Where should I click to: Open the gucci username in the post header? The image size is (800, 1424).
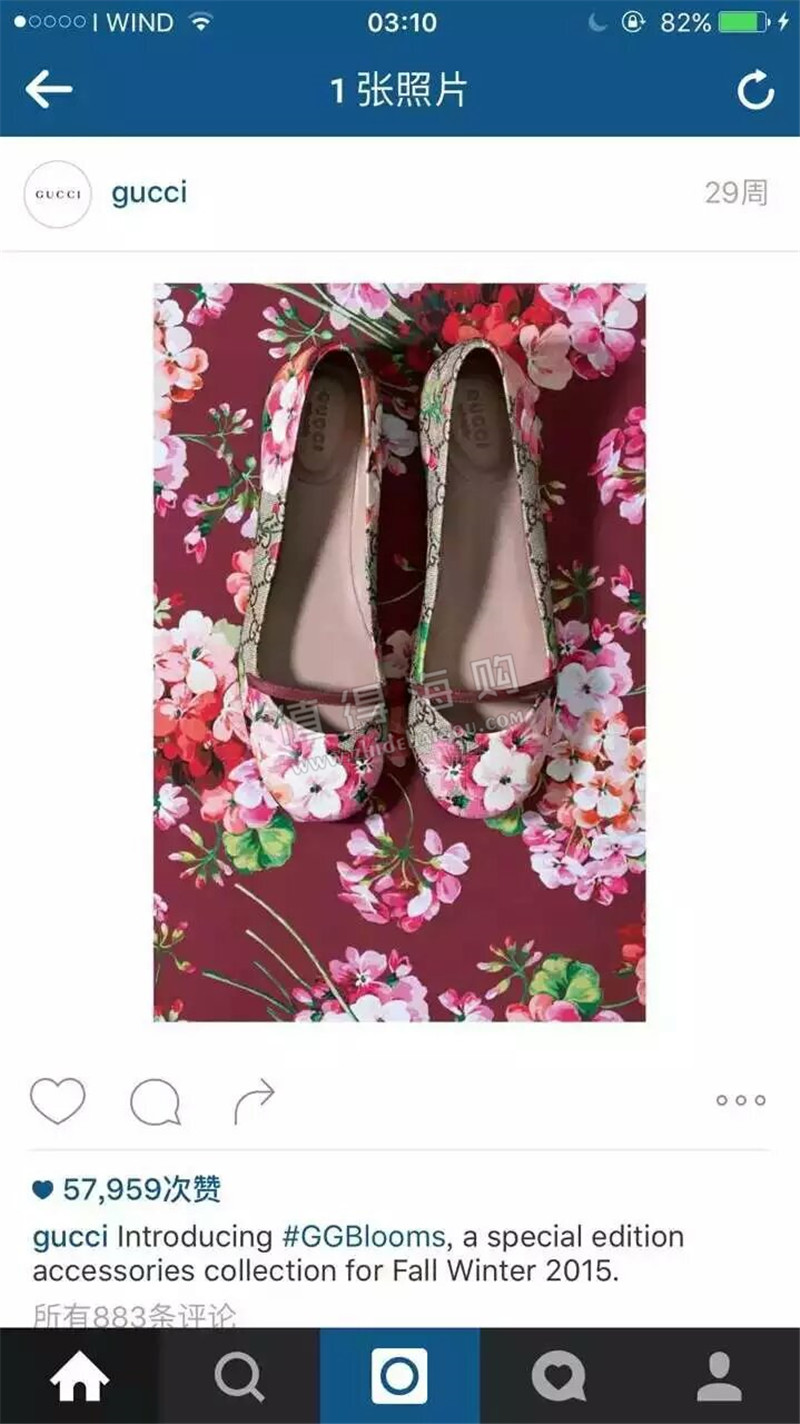point(149,193)
